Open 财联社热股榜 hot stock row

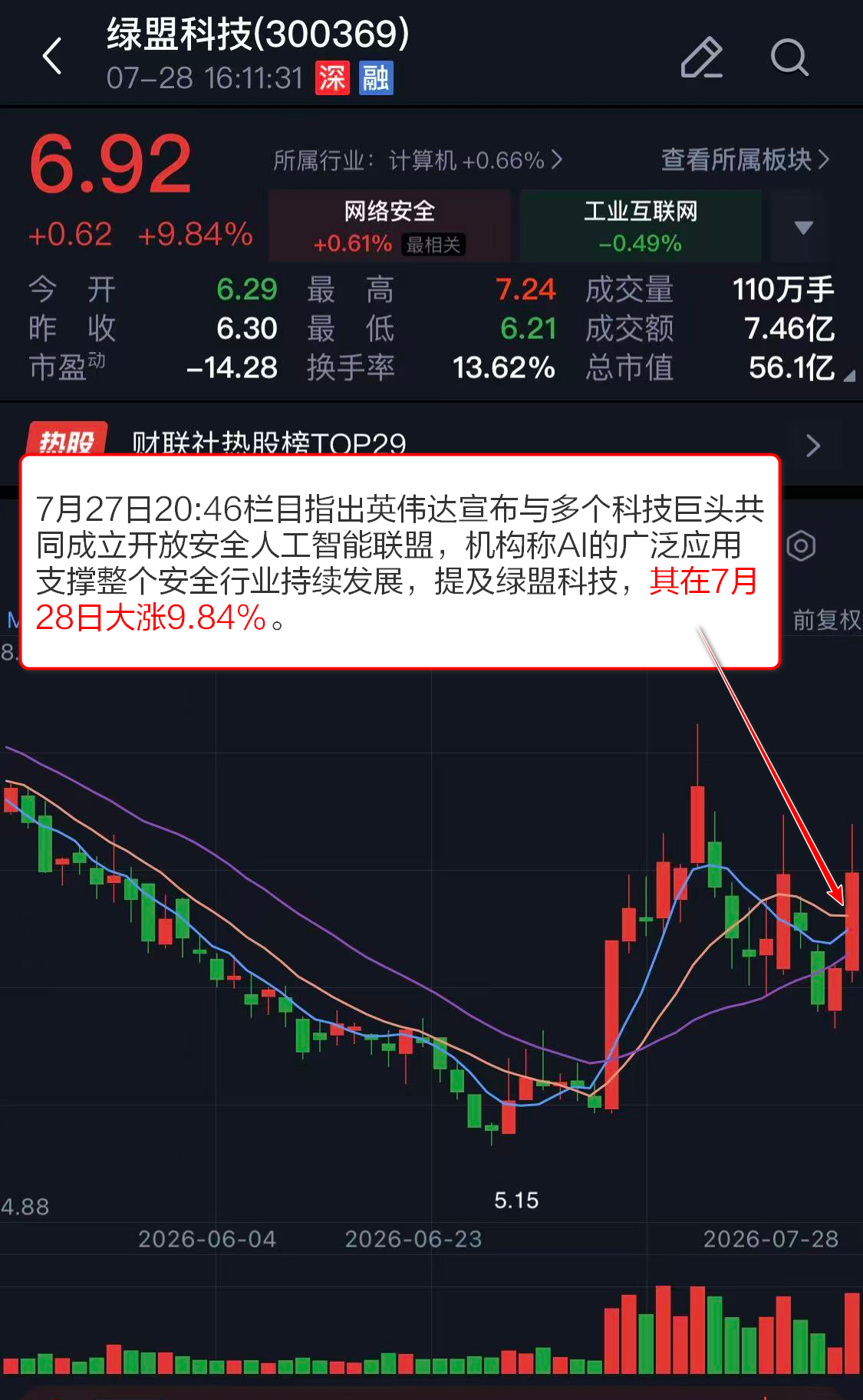pos(431,441)
